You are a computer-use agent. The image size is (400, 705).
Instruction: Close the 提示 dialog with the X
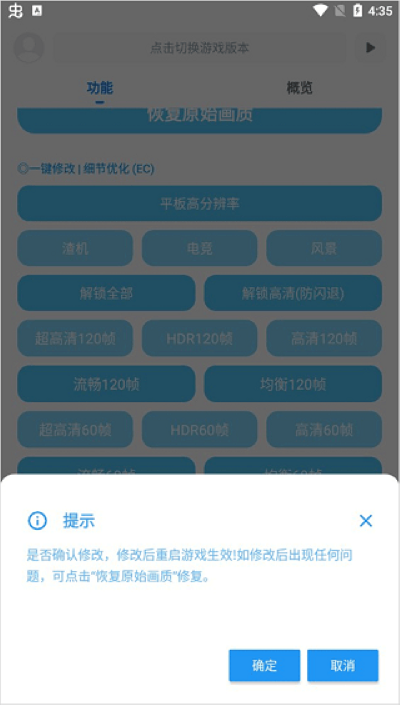click(x=366, y=521)
